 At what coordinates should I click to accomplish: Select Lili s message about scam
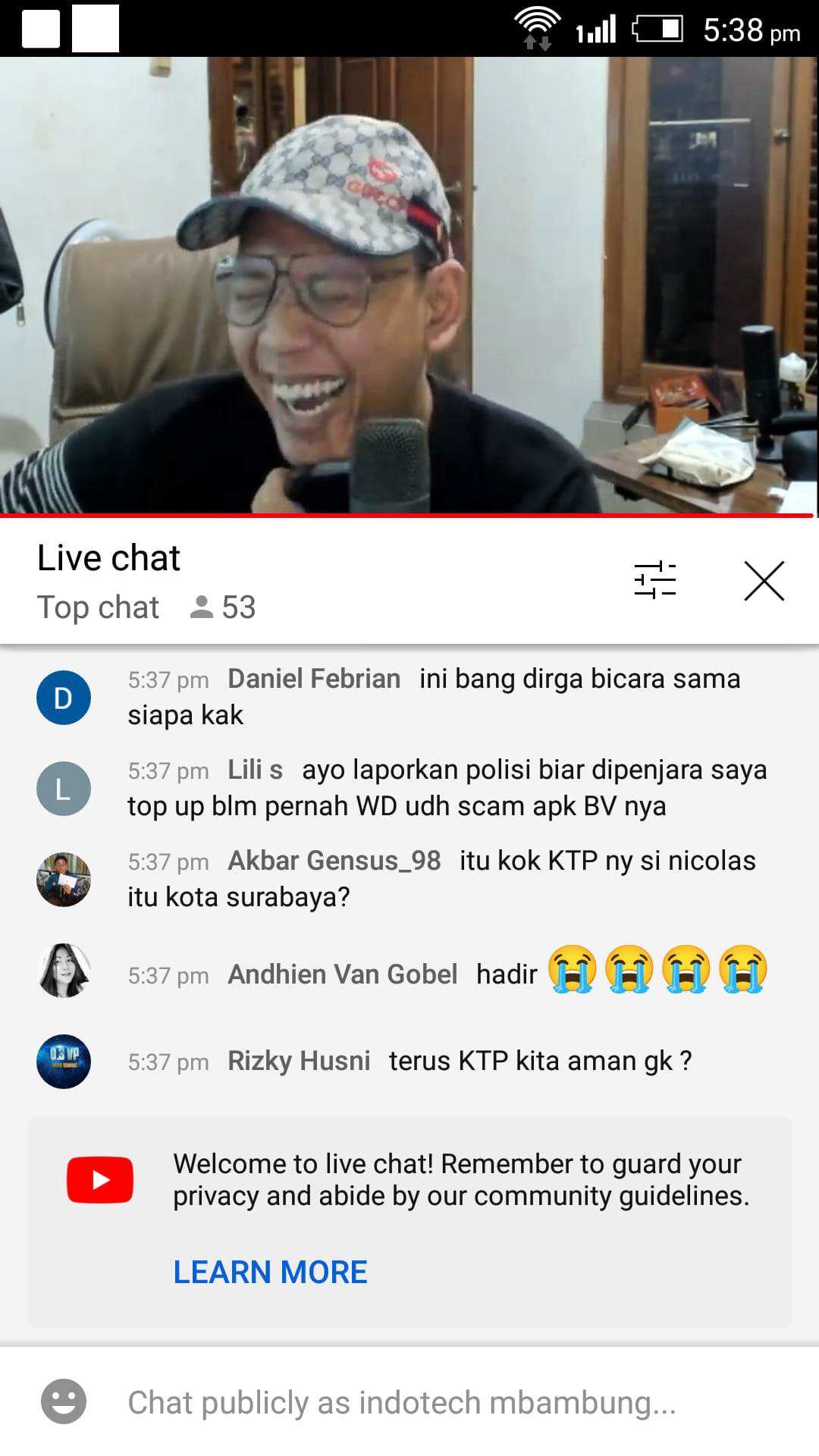(x=409, y=788)
